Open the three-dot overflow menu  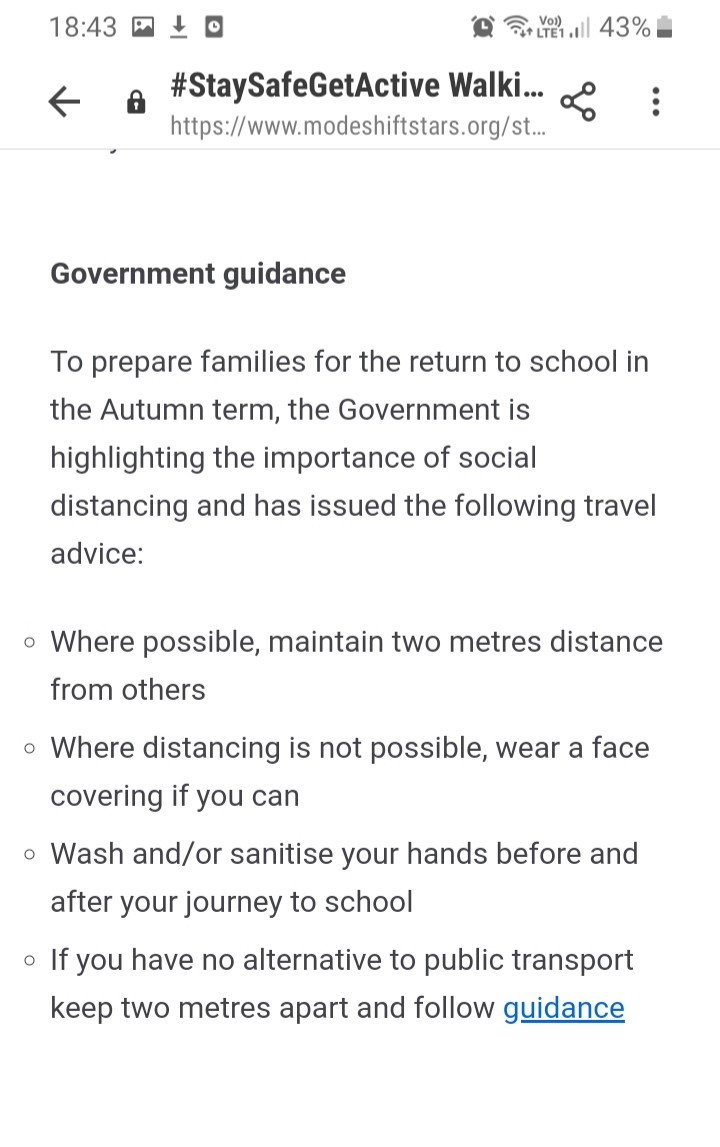[656, 101]
